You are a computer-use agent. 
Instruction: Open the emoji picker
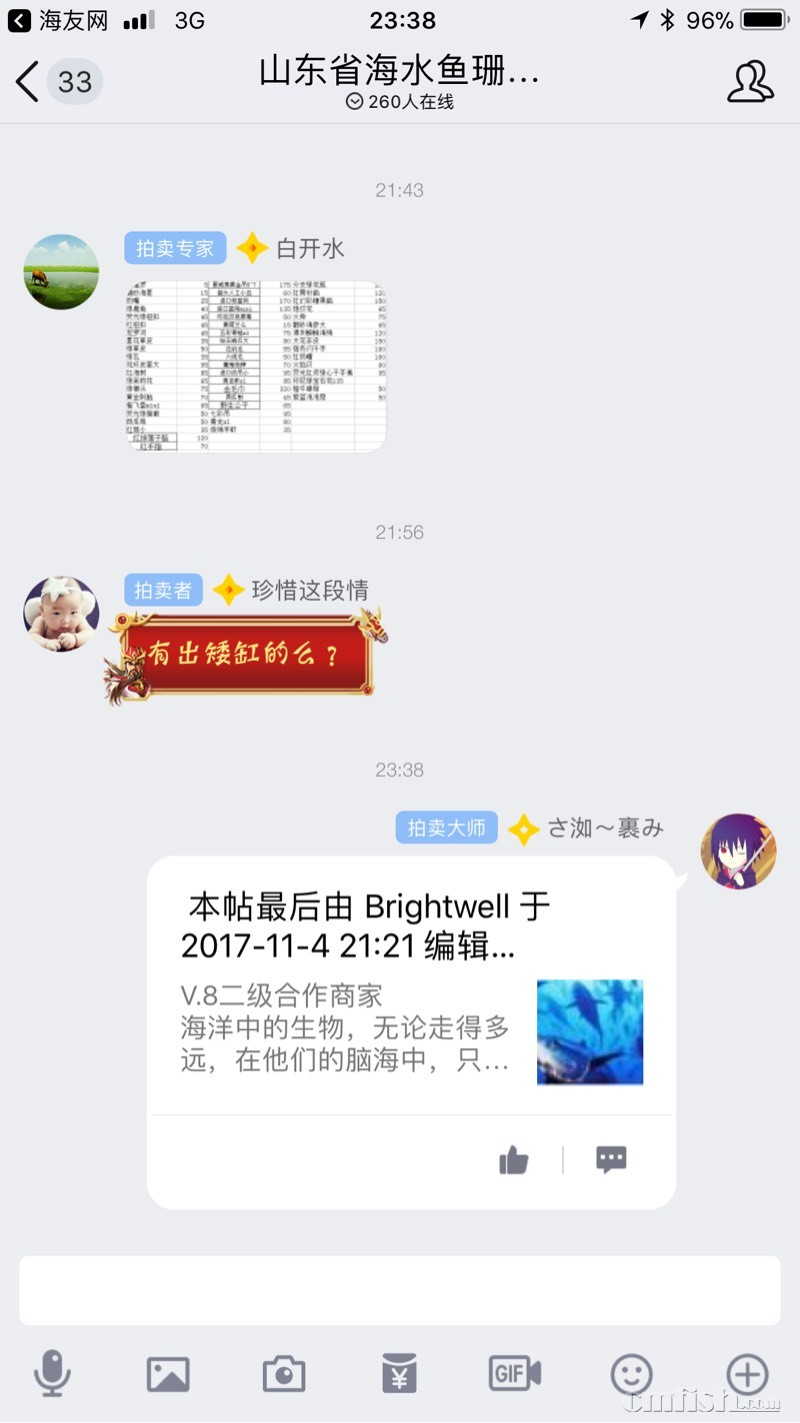point(632,1374)
